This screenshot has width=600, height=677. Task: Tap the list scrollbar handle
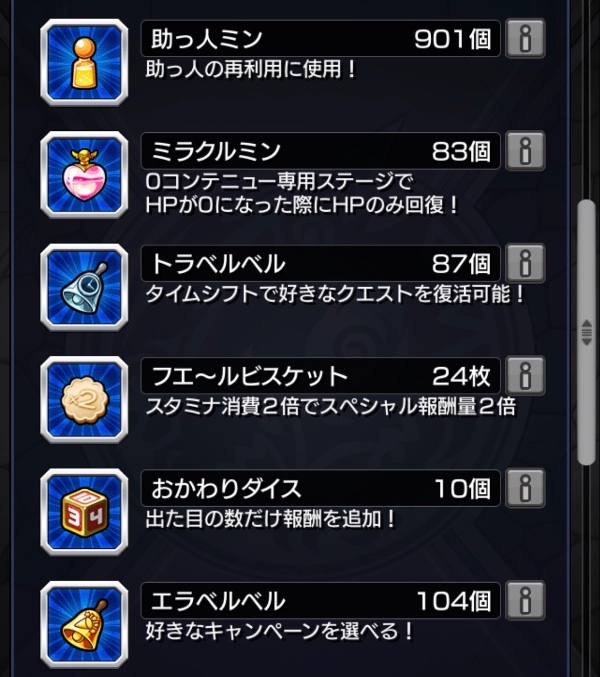coord(588,333)
